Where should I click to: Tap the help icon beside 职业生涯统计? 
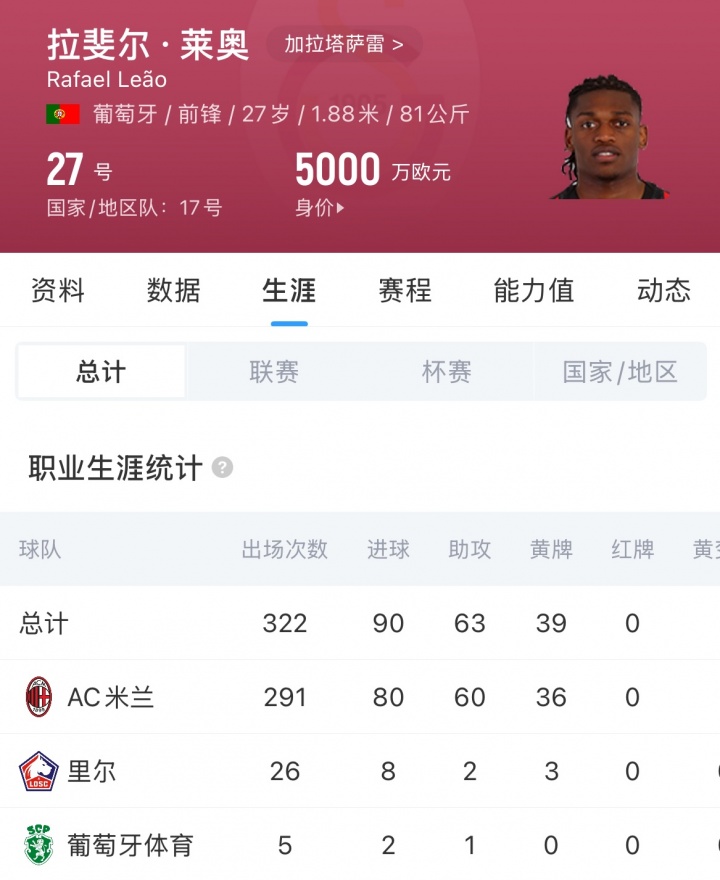[x=222, y=468]
